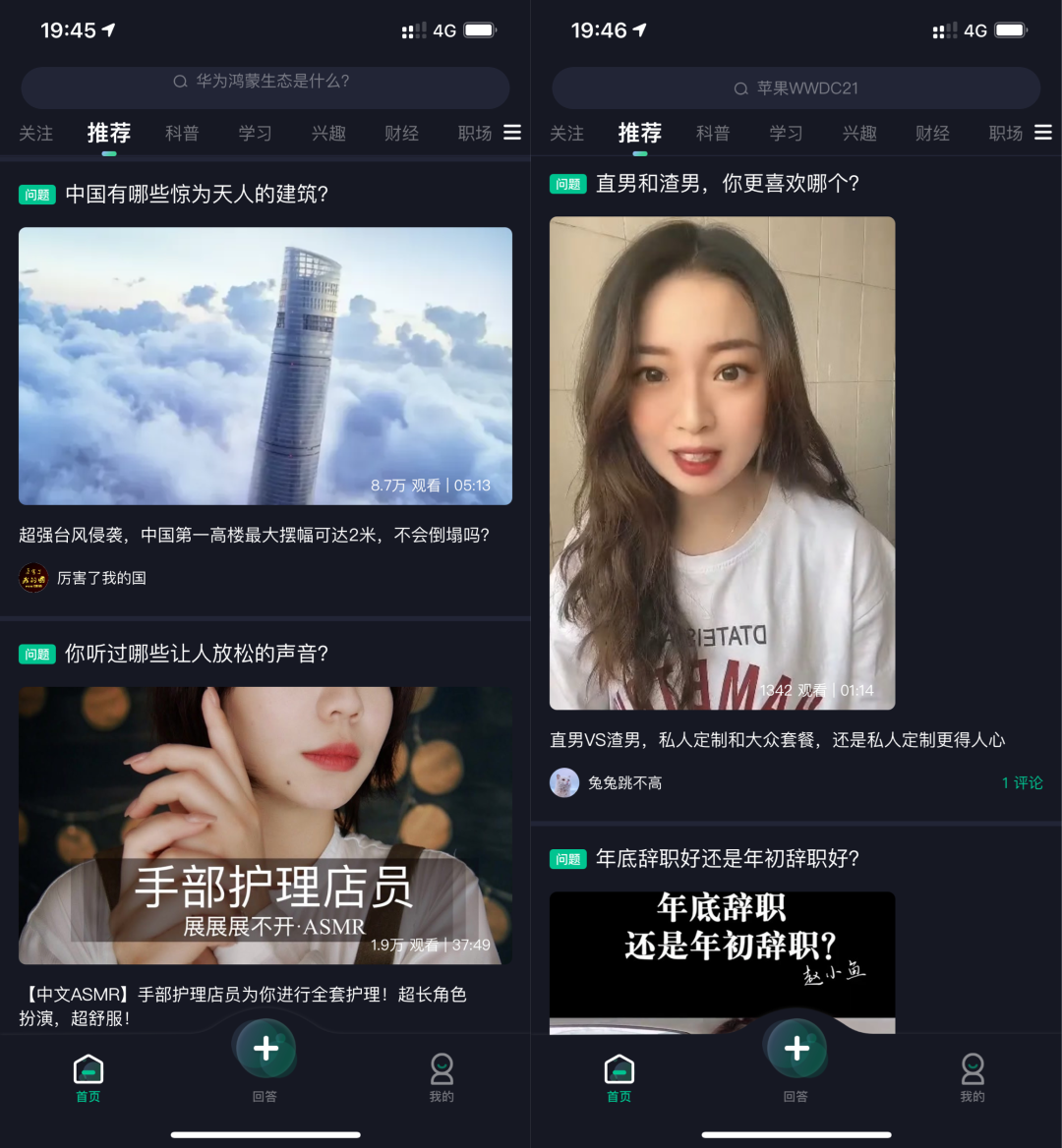The image size is (1062, 1148).
Task: Open channel list menu beside 苹果WWDC21 screen's 职场 tab
Action: [x=1043, y=133]
